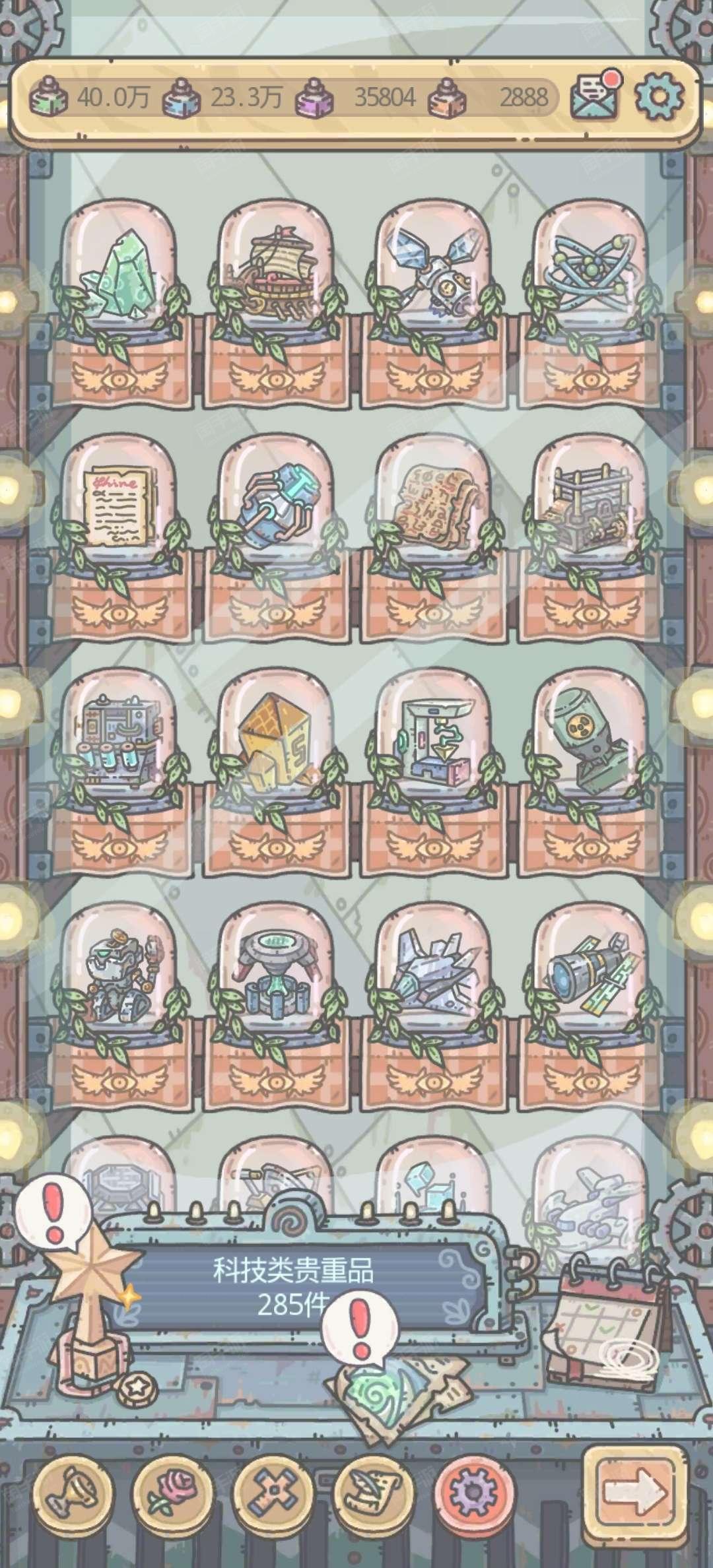Select the jet fighter collectible
713x1568 pixels.
coord(434,973)
